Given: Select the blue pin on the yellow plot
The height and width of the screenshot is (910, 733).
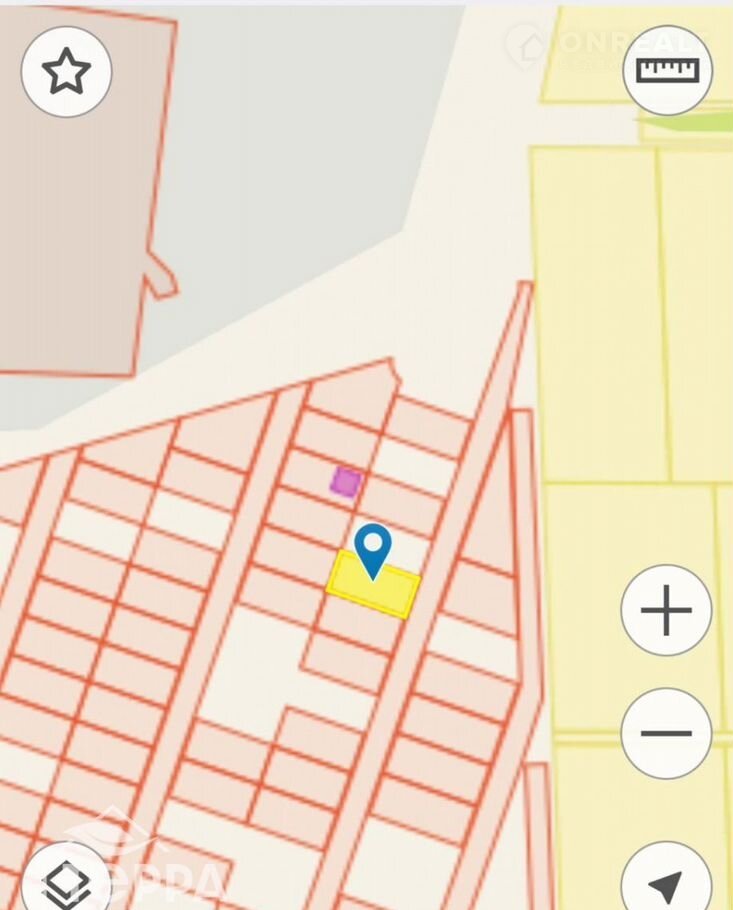Looking at the screenshot, I should point(373,549).
